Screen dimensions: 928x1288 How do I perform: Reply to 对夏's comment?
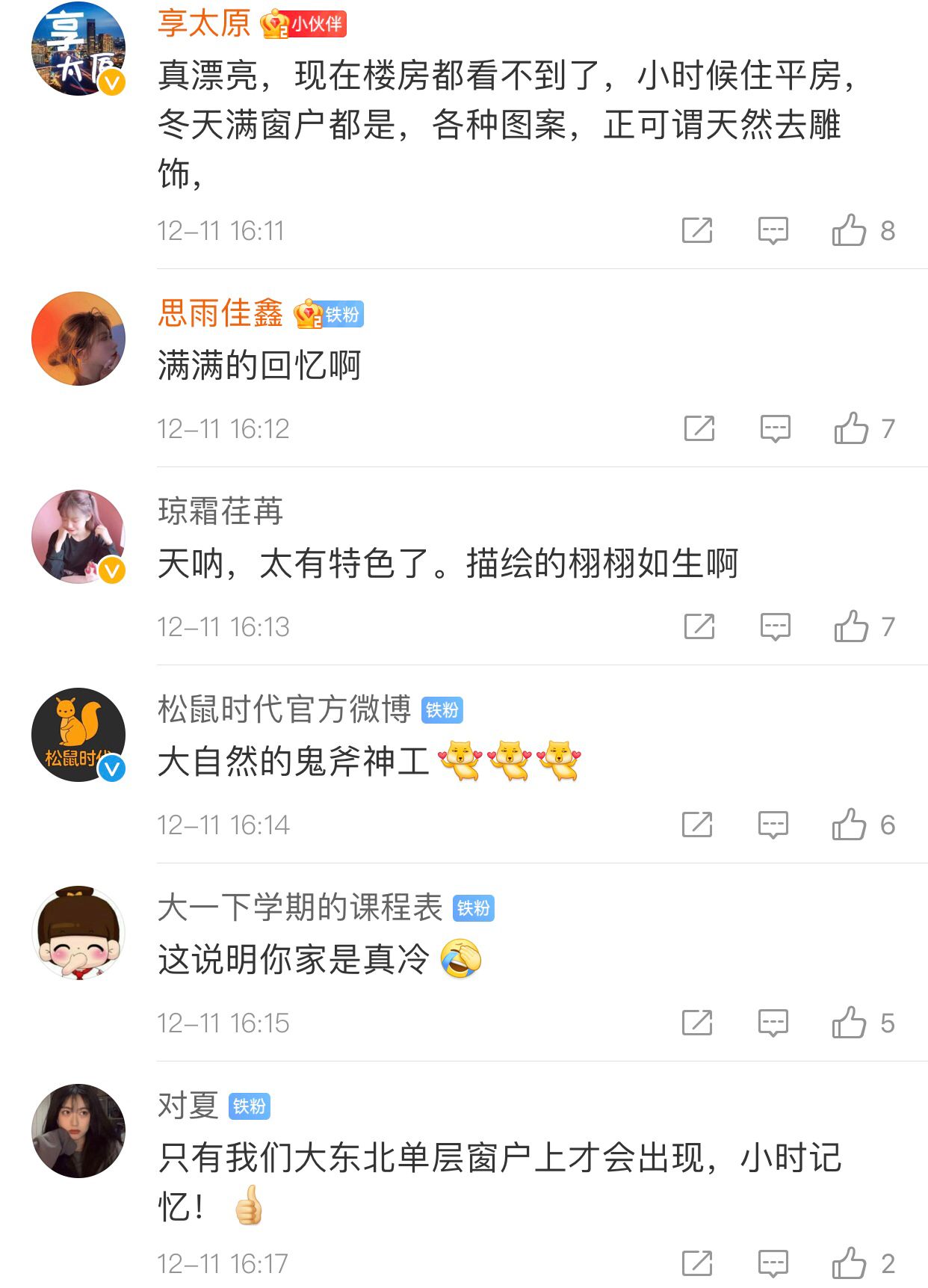[773, 1263]
